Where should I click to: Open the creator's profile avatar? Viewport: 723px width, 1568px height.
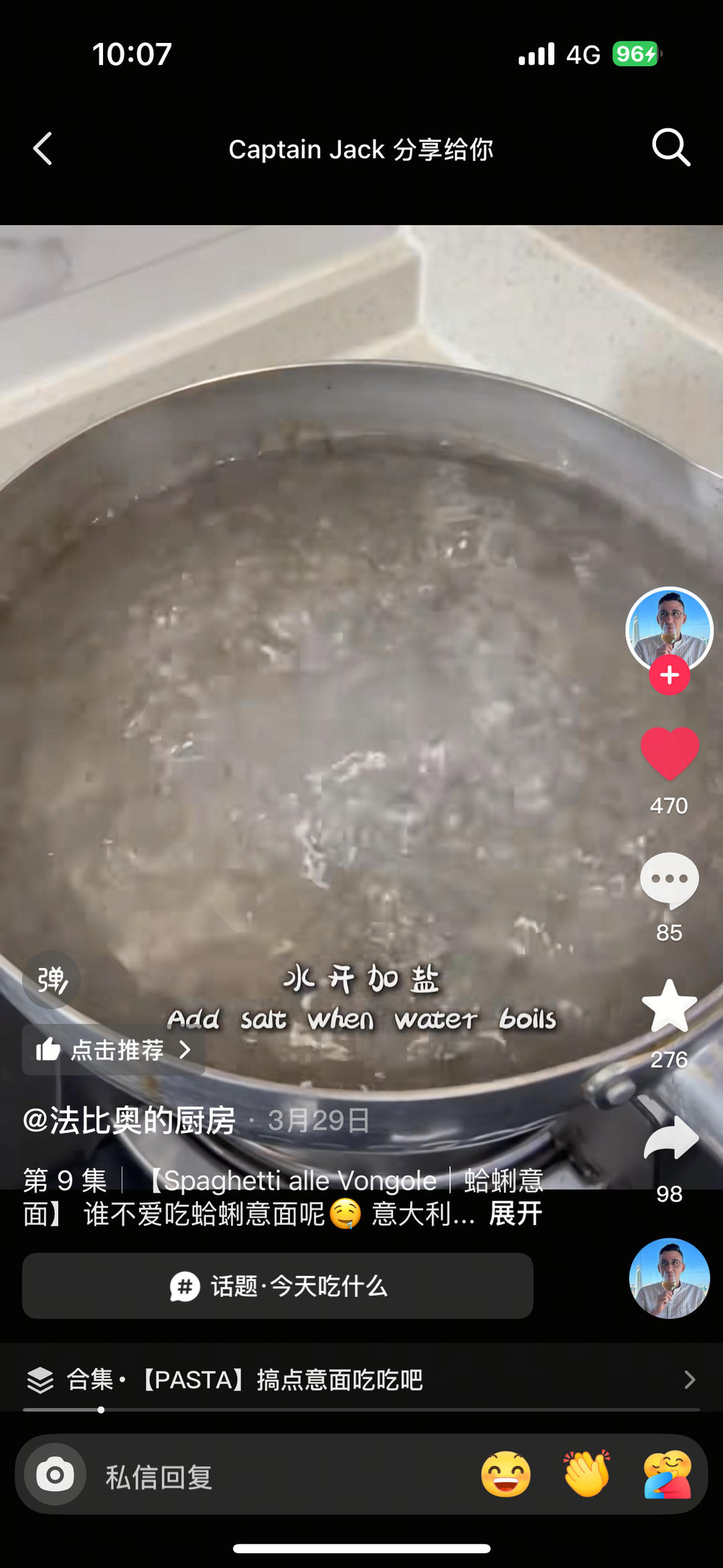[x=669, y=628]
